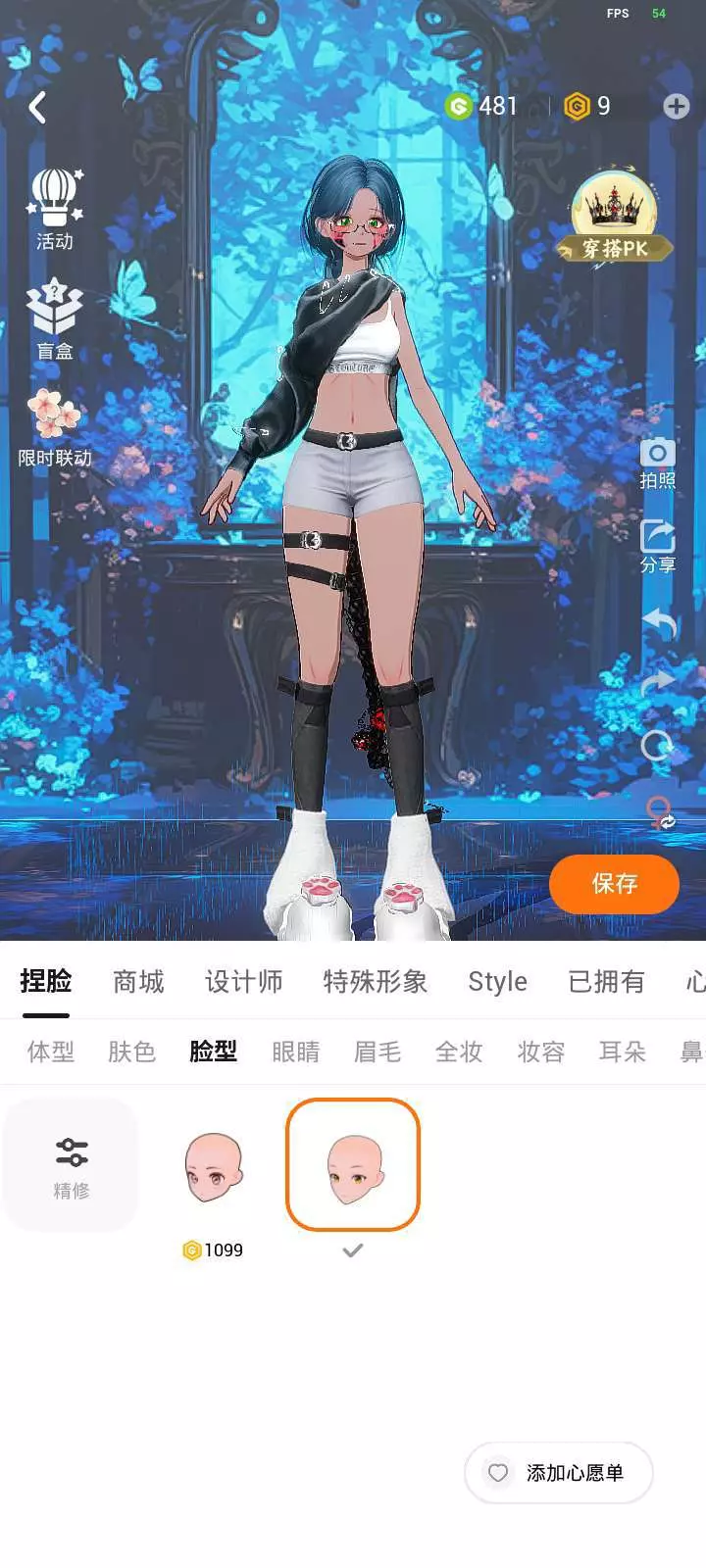Switch to the 设计师 tab
The height and width of the screenshot is (1568, 706).
pyautogui.click(x=243, y=981)
